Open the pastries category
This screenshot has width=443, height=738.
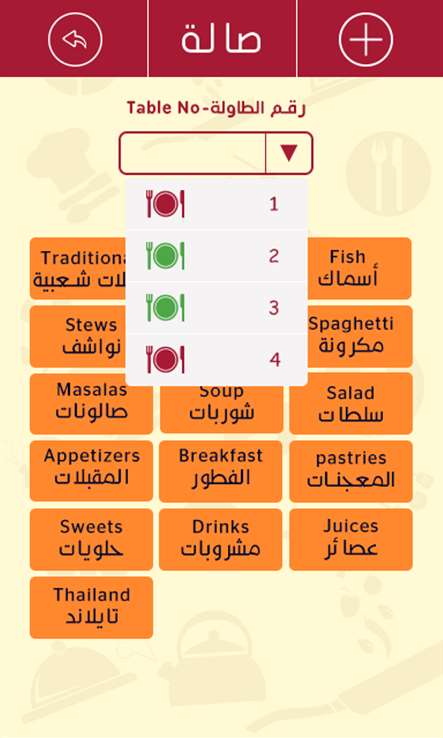click(351, 471)
